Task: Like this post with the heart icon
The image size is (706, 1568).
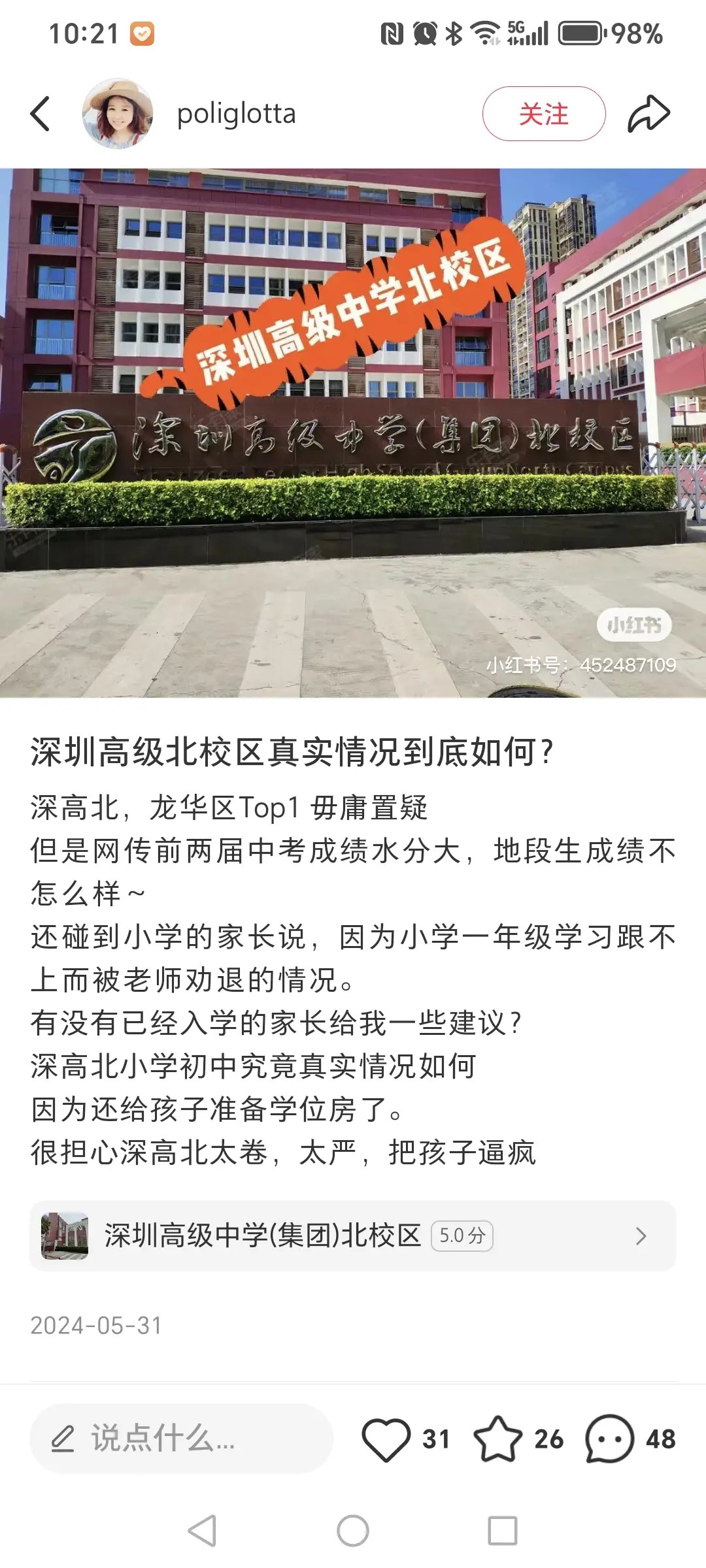Action: pyautogui.click(x=386, y=1439)
